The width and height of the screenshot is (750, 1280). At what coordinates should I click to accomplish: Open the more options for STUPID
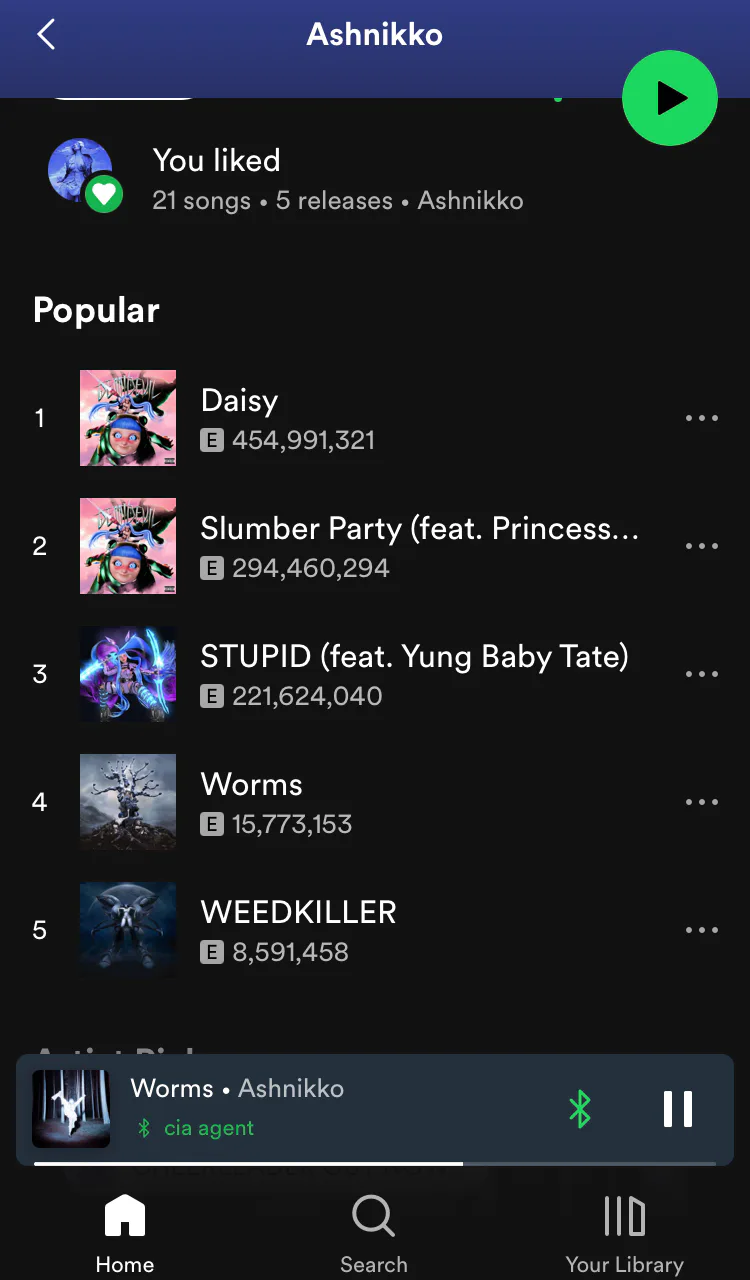702,674
